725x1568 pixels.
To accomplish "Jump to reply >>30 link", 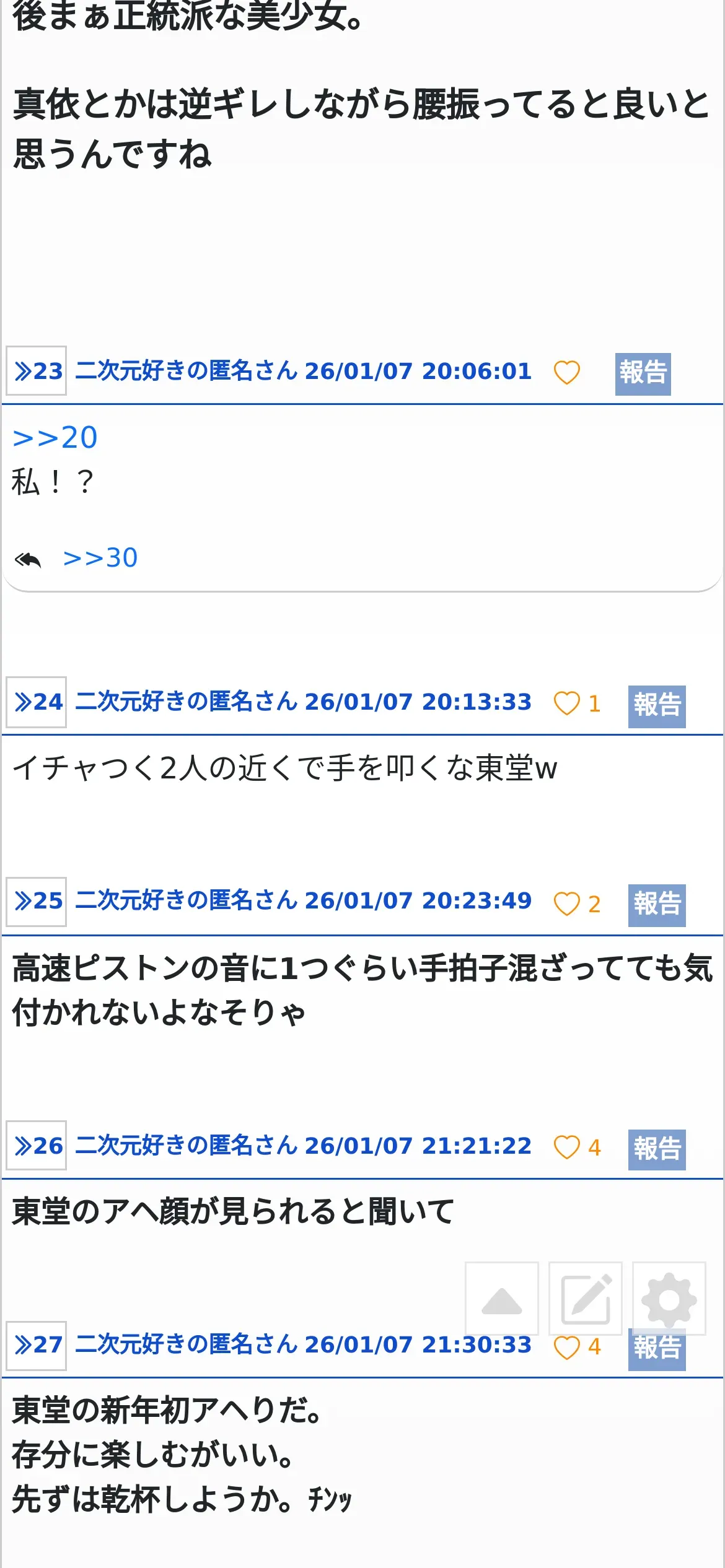I will 100,558.
